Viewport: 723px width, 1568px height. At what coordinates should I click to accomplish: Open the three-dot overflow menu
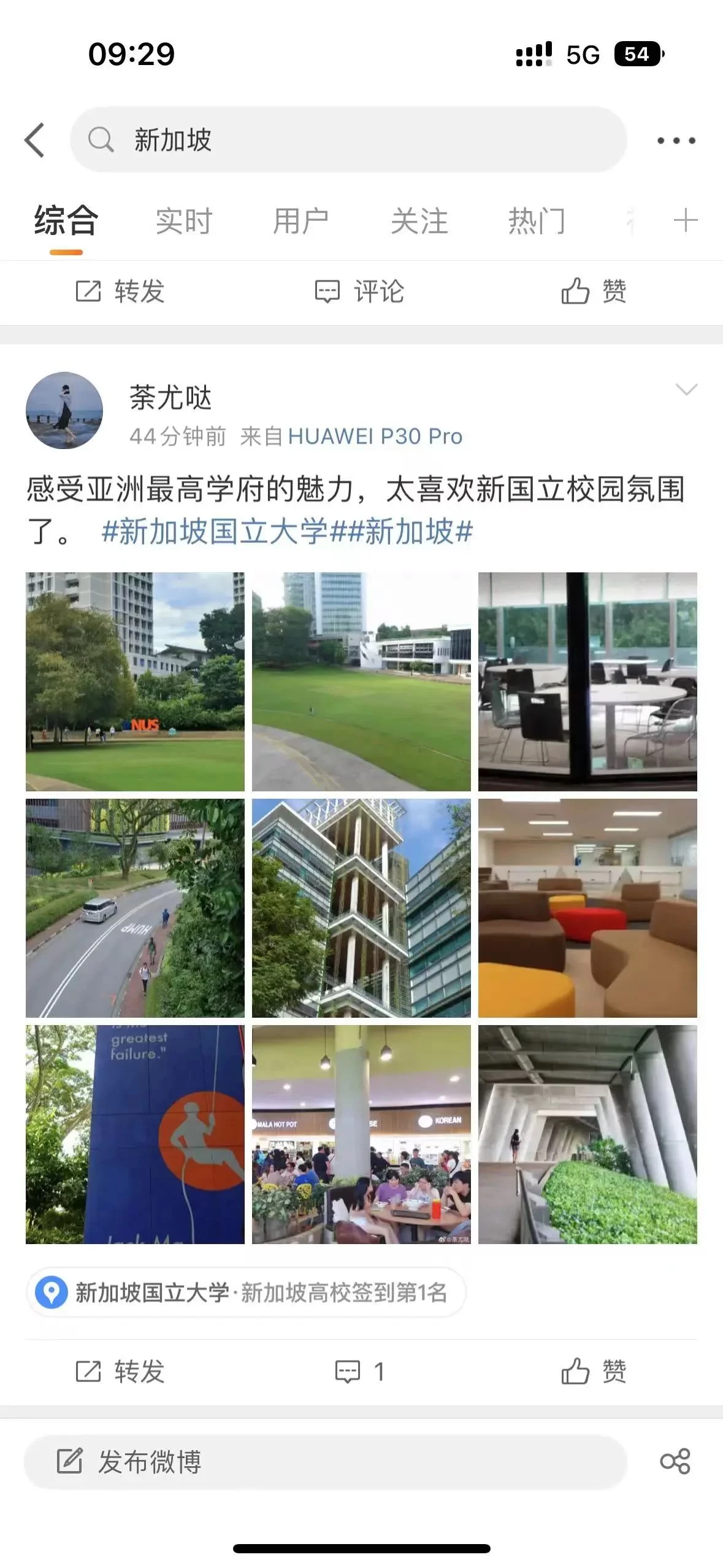pos(676,140)
